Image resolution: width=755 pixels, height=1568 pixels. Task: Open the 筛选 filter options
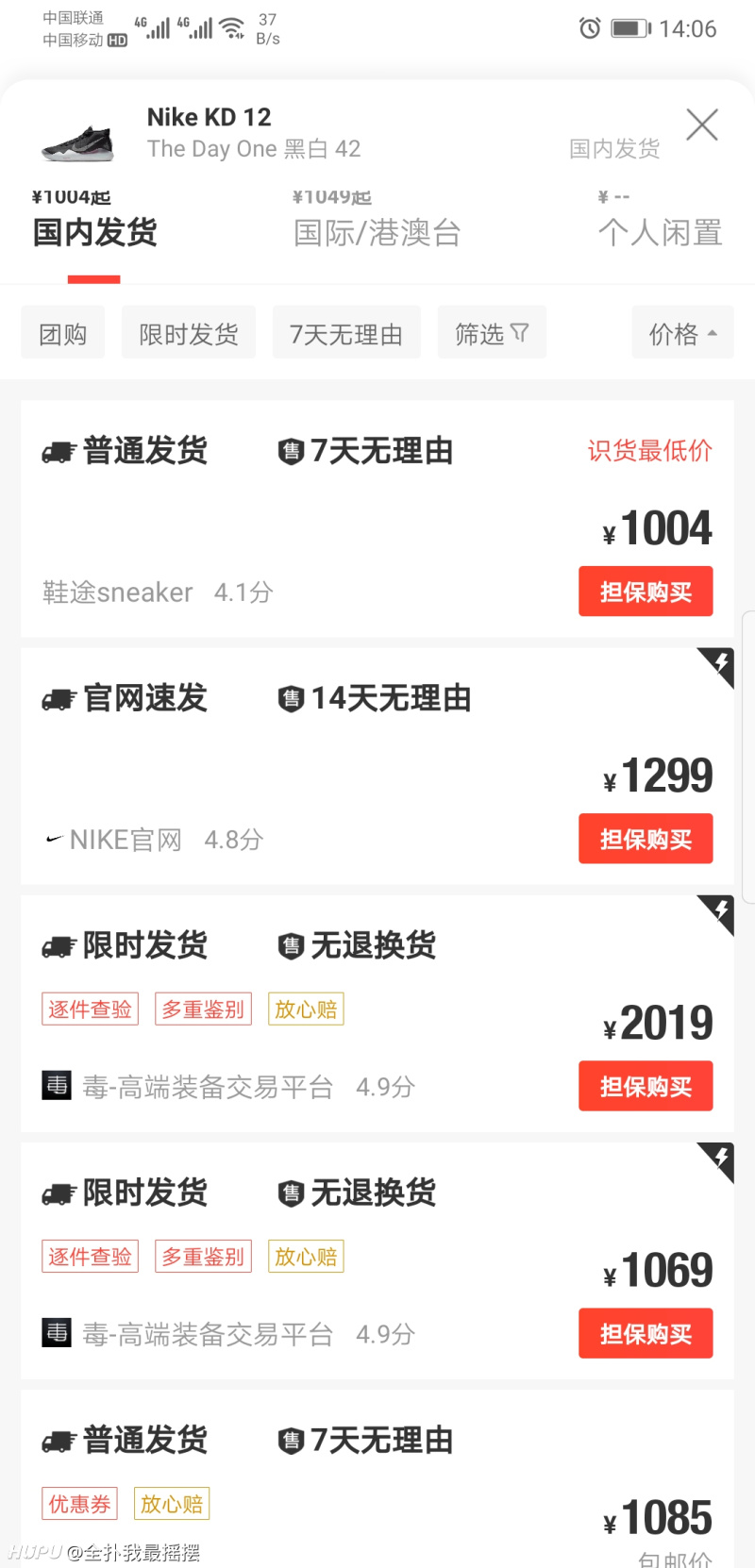(x=492, y=334)
